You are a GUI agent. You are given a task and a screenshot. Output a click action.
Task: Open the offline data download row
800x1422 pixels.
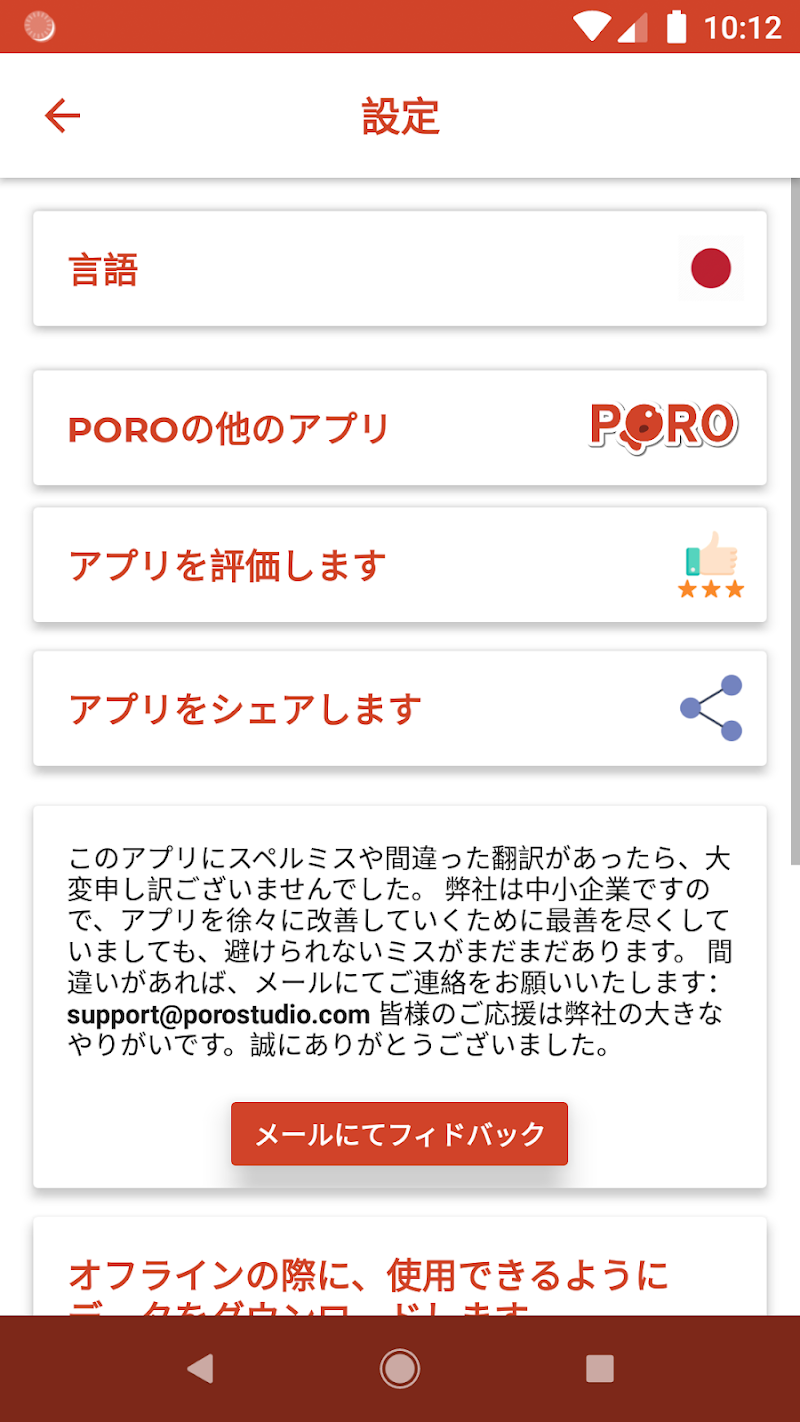tap(400, 1275)
